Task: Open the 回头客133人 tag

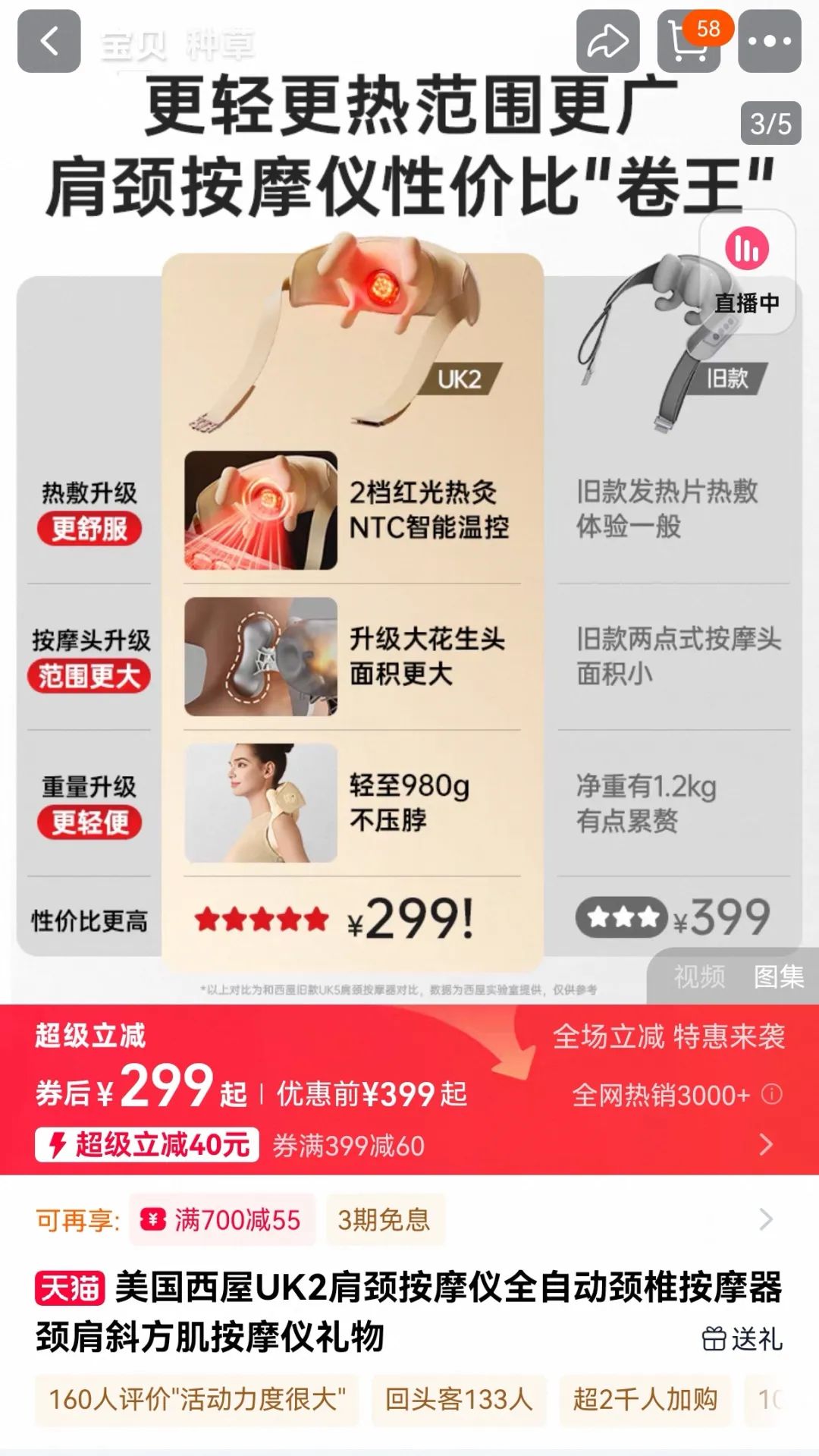Action: pos(459,1399)
